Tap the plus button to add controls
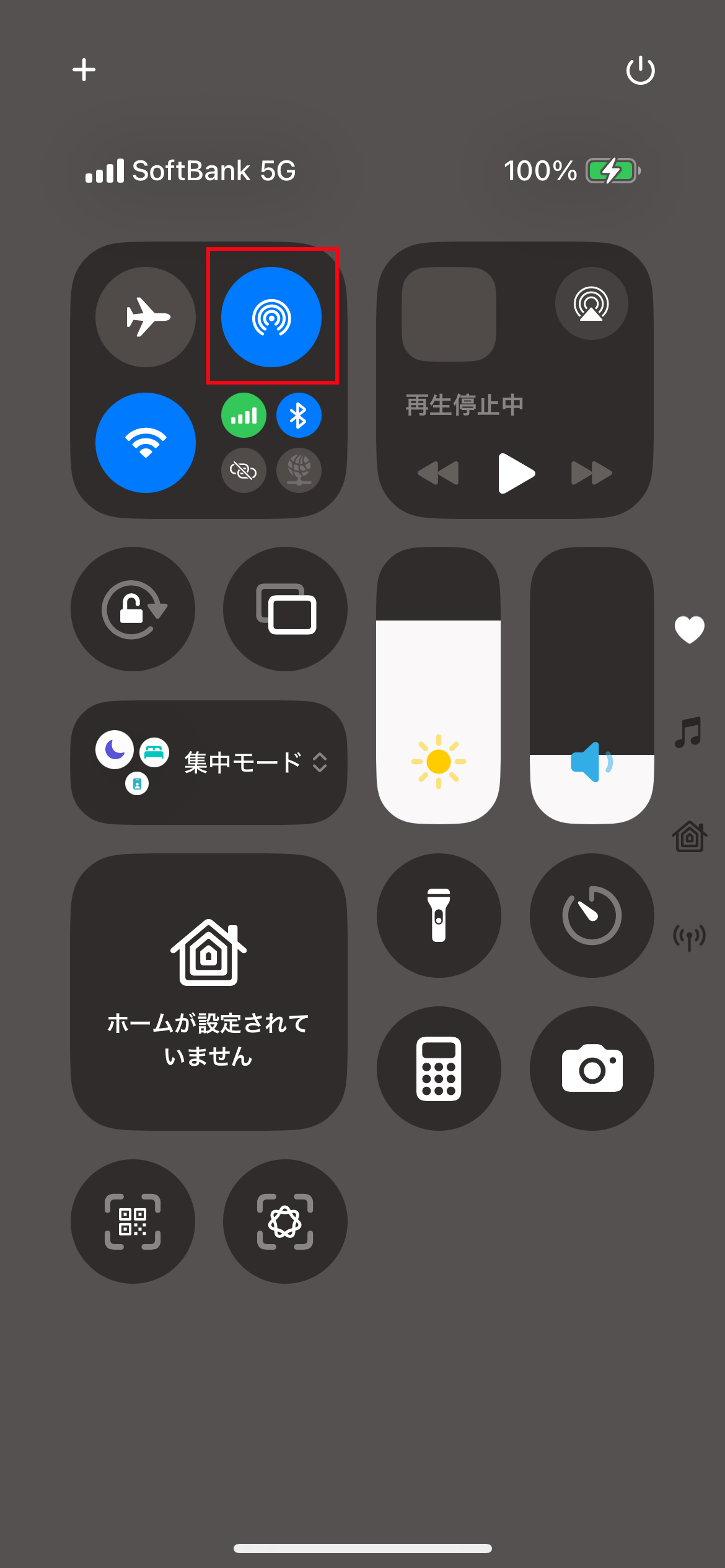Image resolution: width=725 pixels, height=1568 pixels. (x=84, y=69)
